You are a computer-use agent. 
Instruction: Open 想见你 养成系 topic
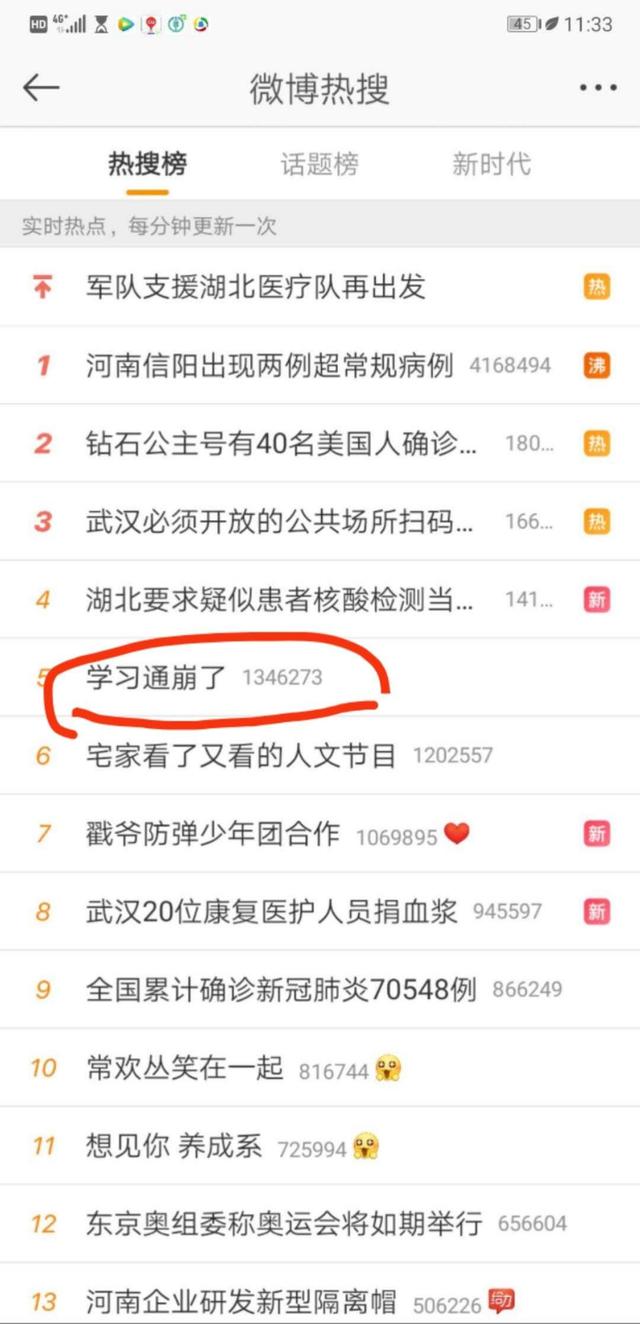[x=174, y=1145]
